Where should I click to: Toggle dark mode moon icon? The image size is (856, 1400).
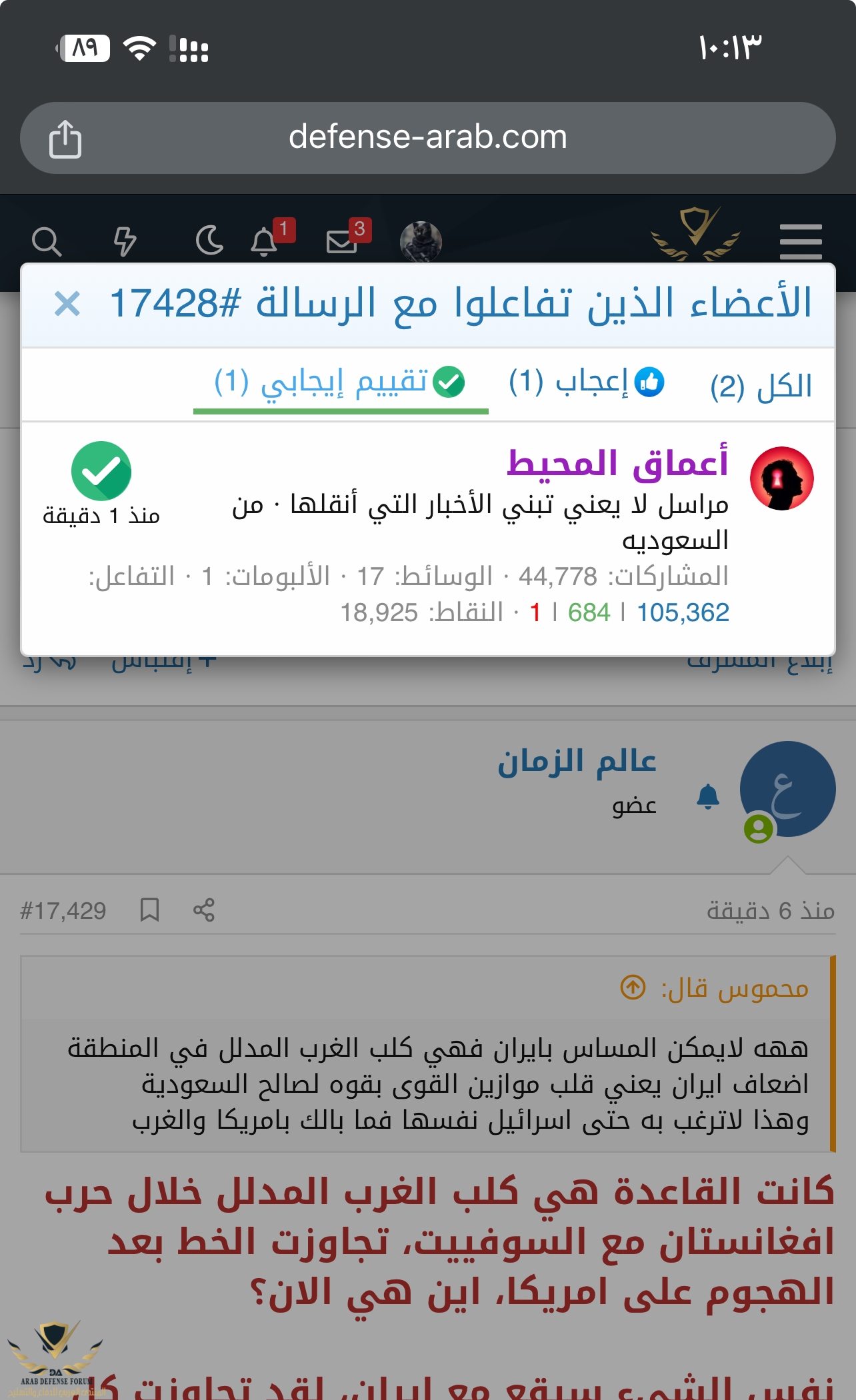point(209,241)
